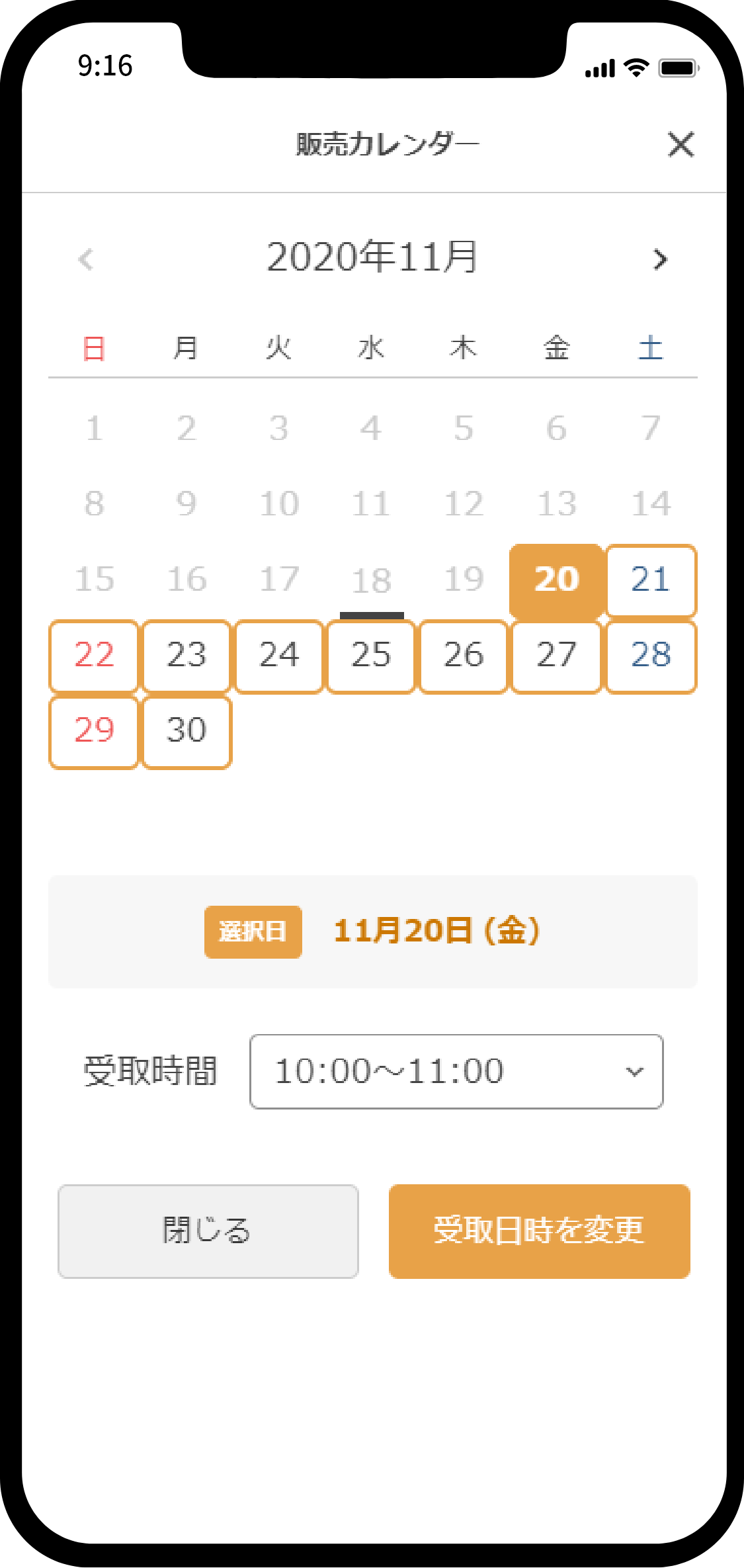Screen dimensions: 744x1568
Task: Choose November 24
Action: point(279,656)
